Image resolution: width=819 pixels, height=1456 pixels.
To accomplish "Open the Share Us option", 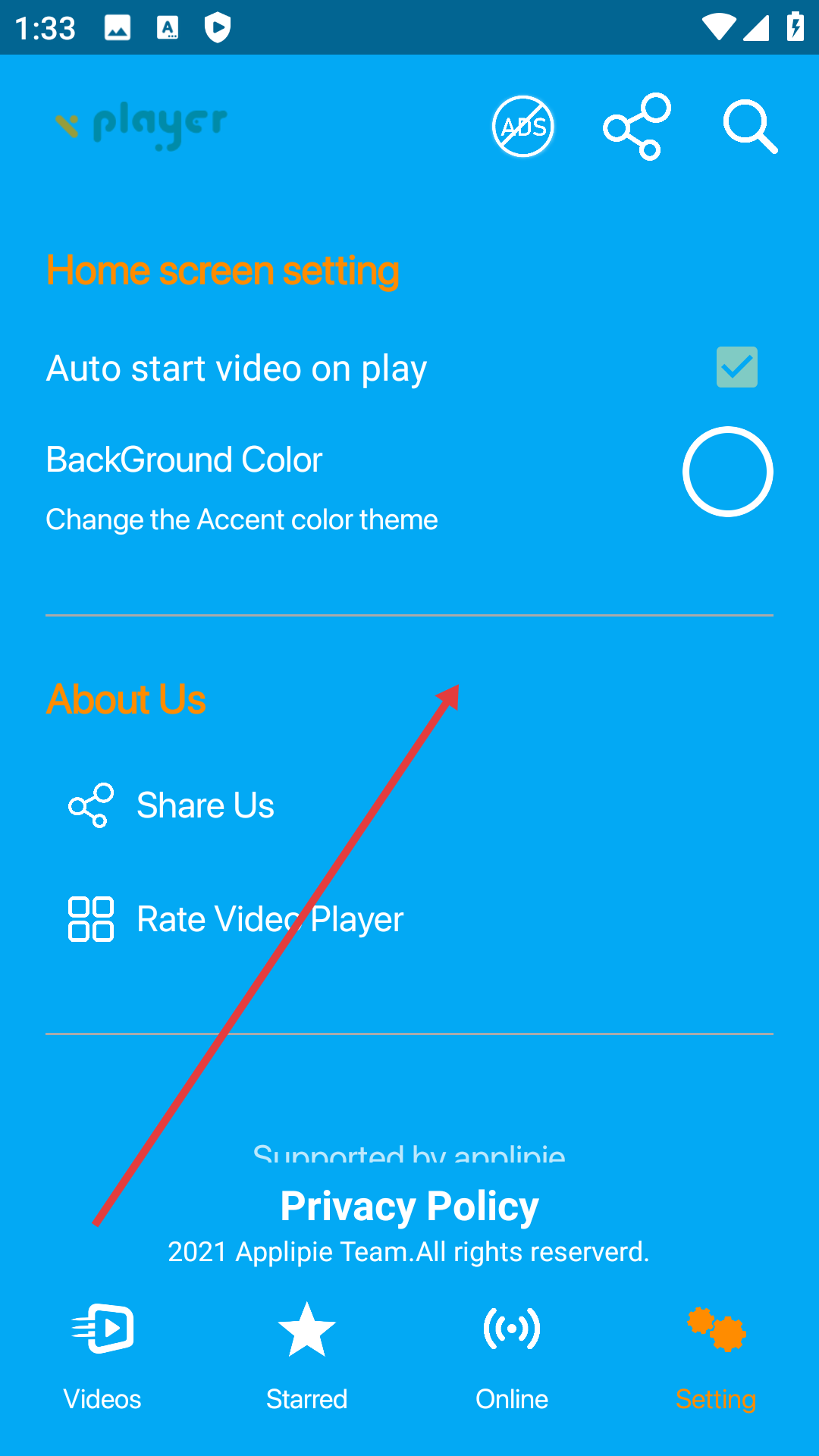I will click(205, 805).
